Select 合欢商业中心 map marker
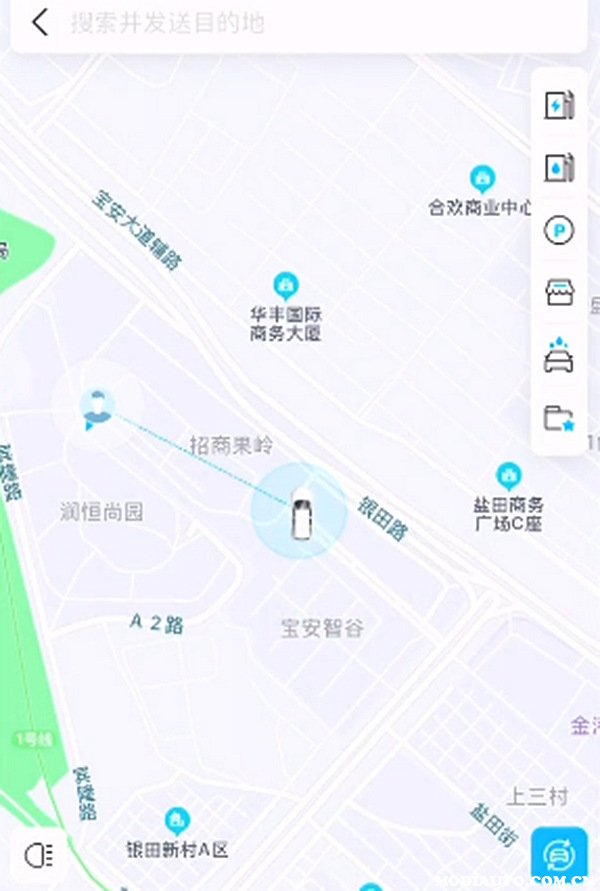This screenshot has height=891, width=600. (x=482, y=180)
